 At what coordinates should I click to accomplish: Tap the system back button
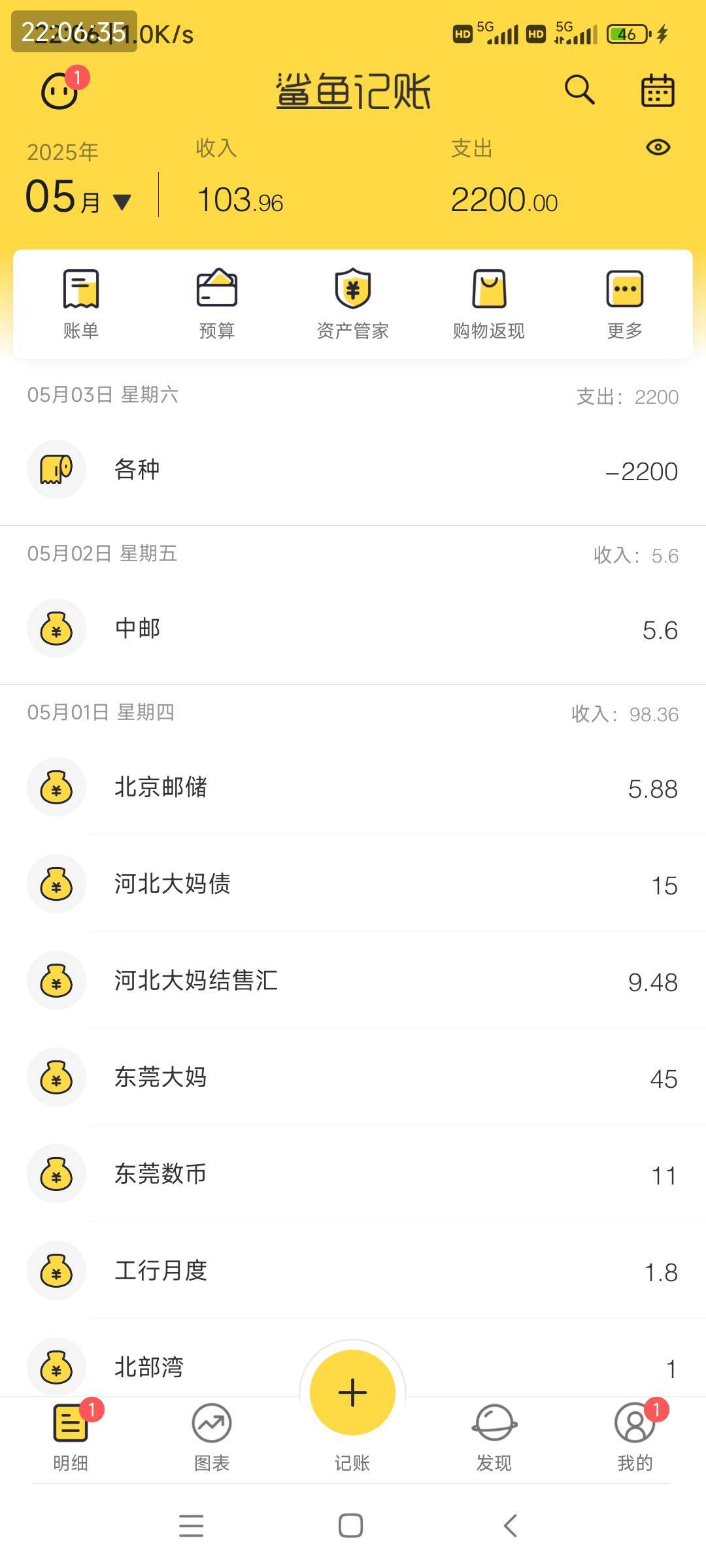[x=511, y=1526]
